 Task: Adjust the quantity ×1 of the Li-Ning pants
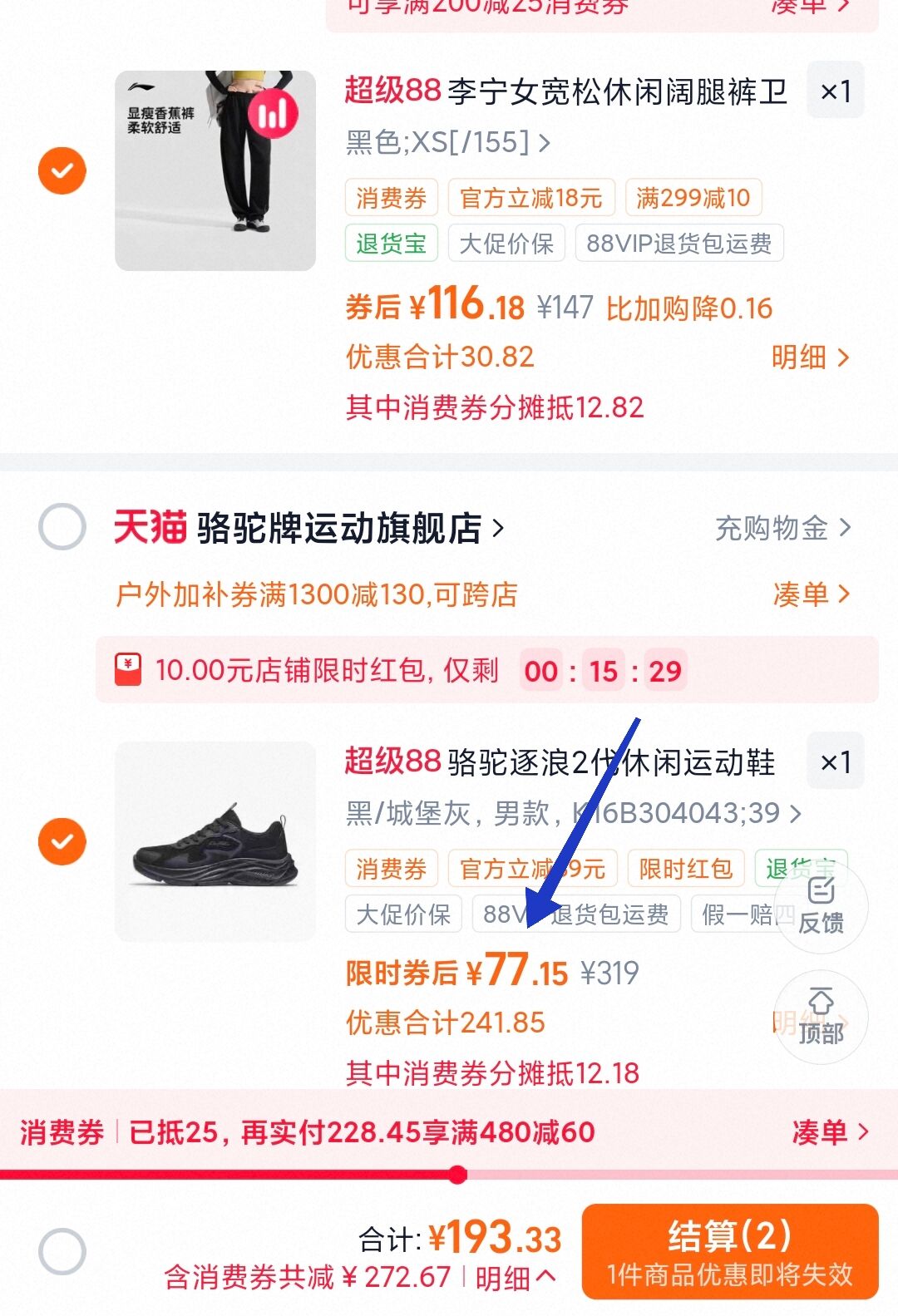(x=835, y=91)
